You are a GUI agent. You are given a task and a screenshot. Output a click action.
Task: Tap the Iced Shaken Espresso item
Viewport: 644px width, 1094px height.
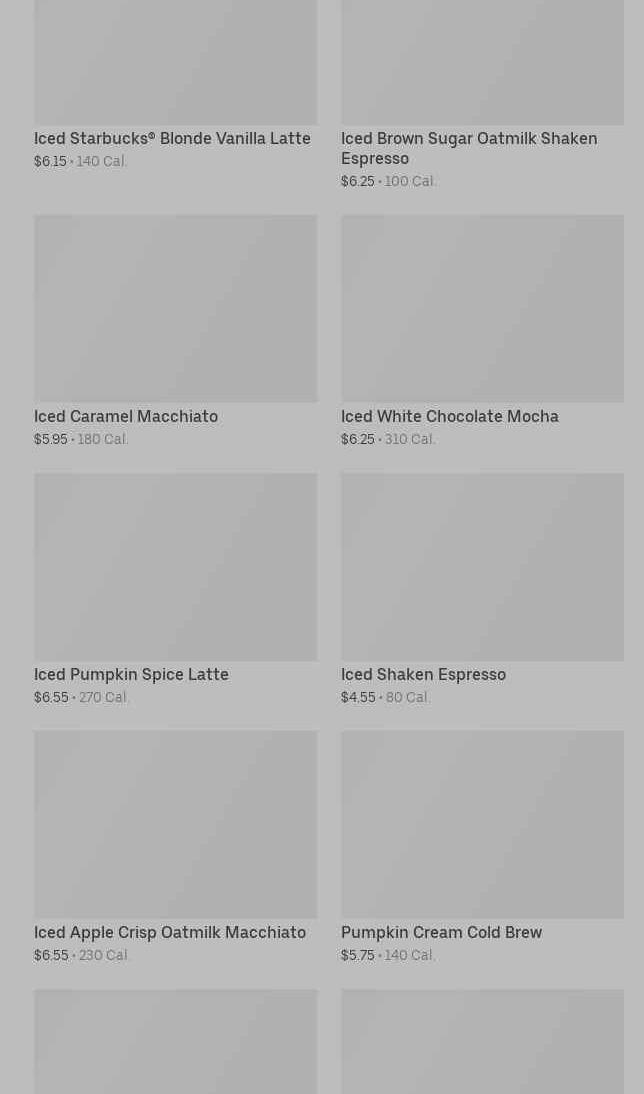coord(482,589)
